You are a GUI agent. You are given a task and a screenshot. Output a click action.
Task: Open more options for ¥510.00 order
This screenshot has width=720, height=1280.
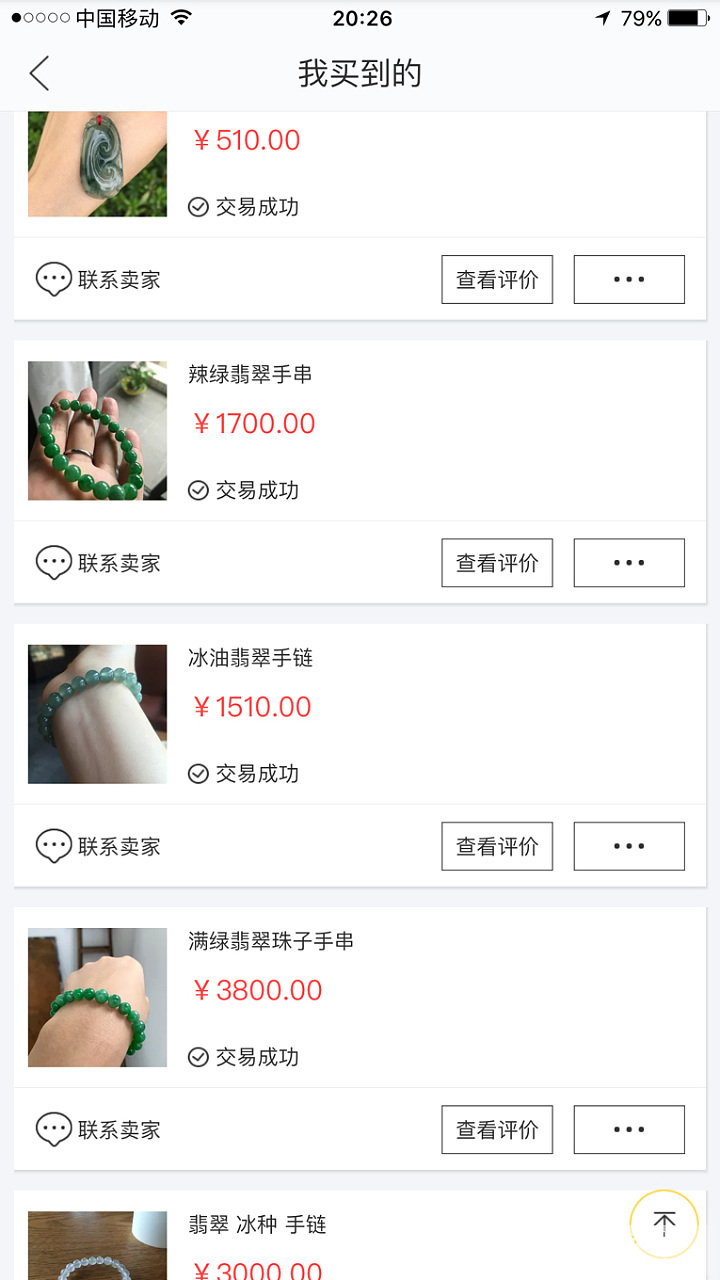click(629, 280)
